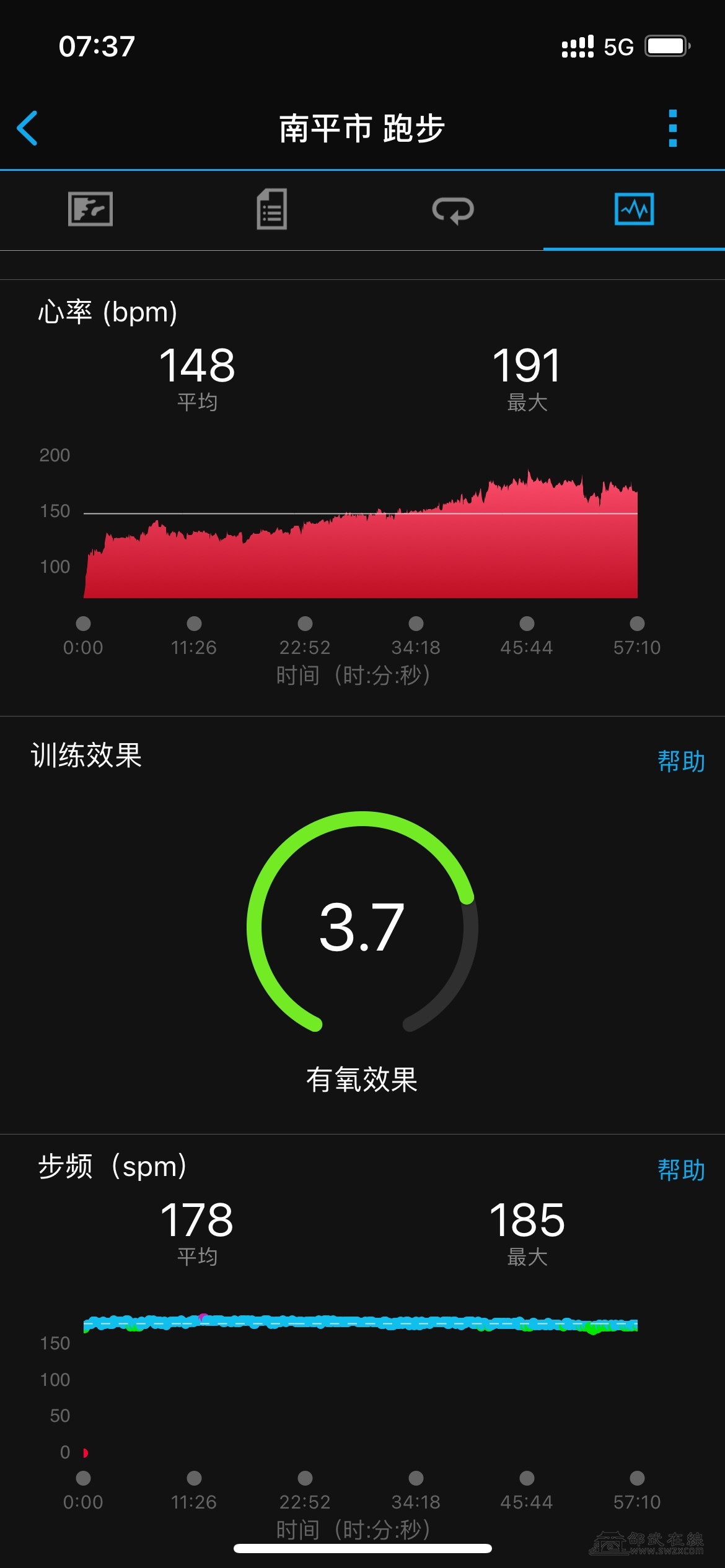Screen dimensions: 725x1568
Task: Open the three-dot overflow menu
Action: tap(673, 128)
